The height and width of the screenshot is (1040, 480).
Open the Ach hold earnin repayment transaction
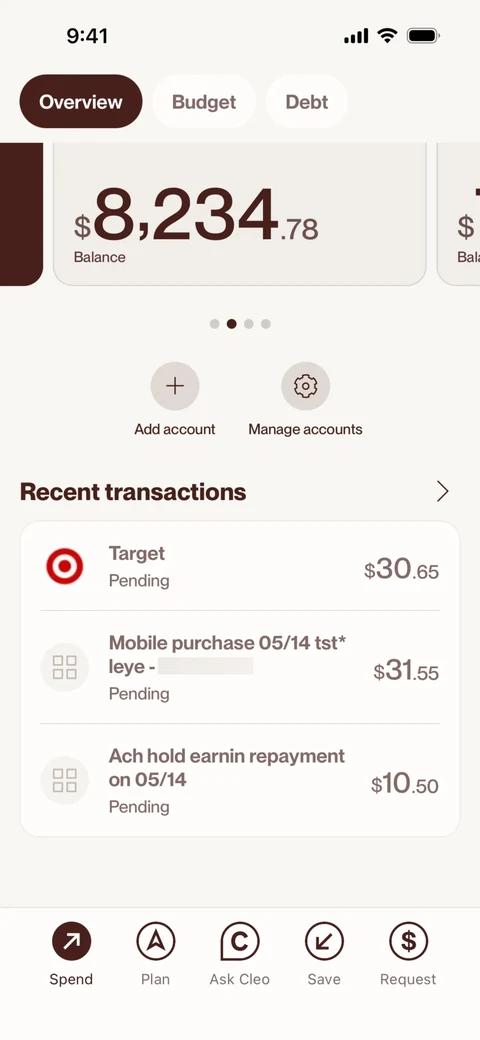(240, 781)
